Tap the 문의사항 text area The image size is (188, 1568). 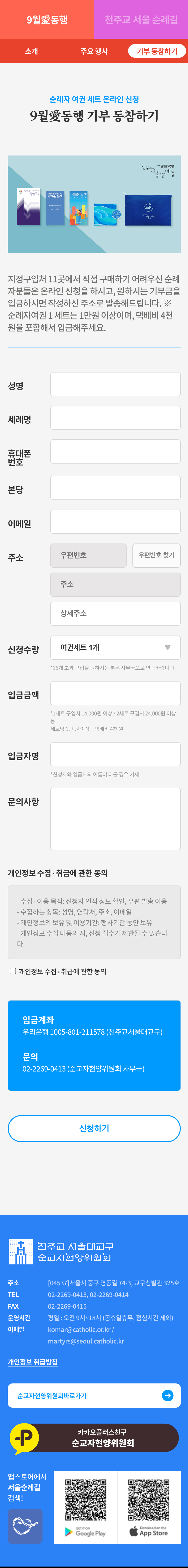tap(115, 819)
